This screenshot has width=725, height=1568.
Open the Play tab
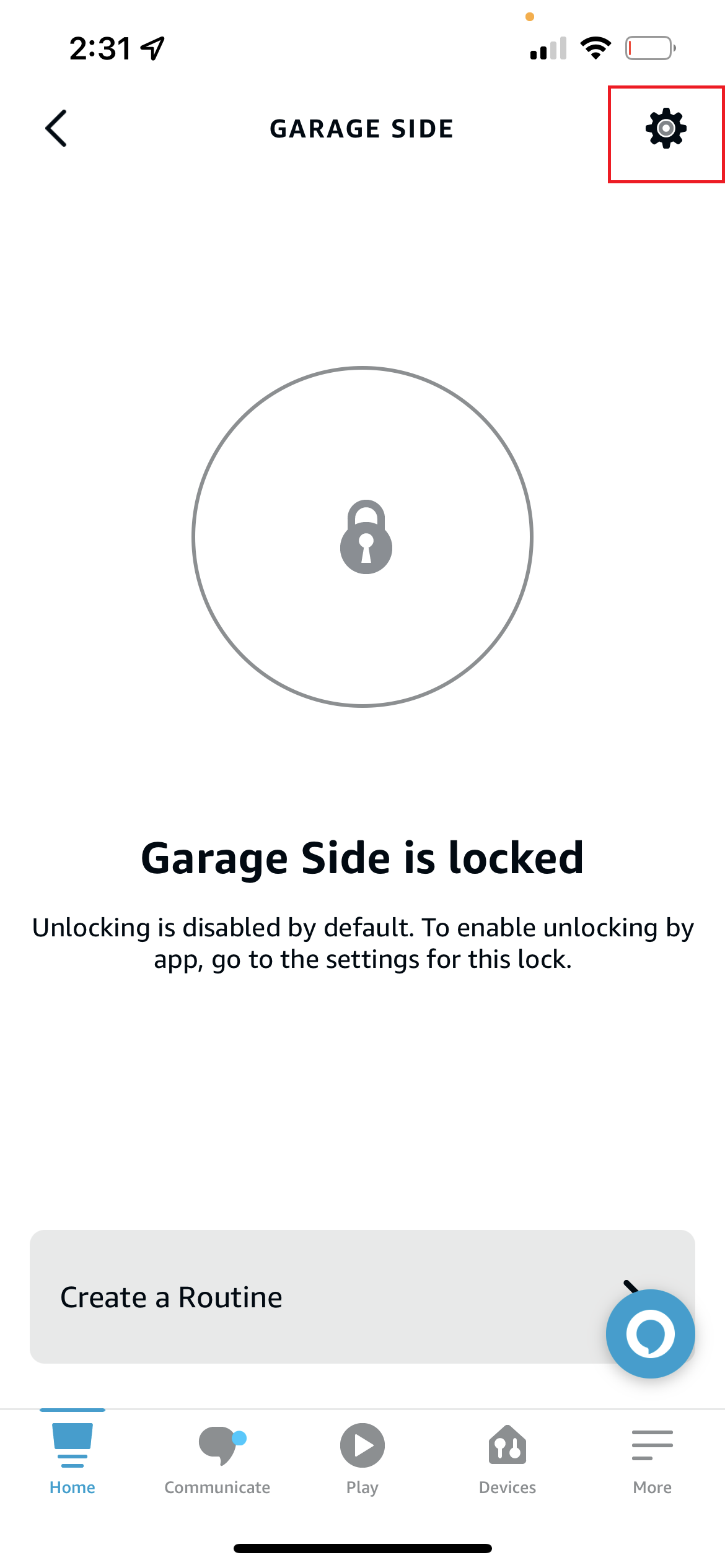click(362, 1458)
